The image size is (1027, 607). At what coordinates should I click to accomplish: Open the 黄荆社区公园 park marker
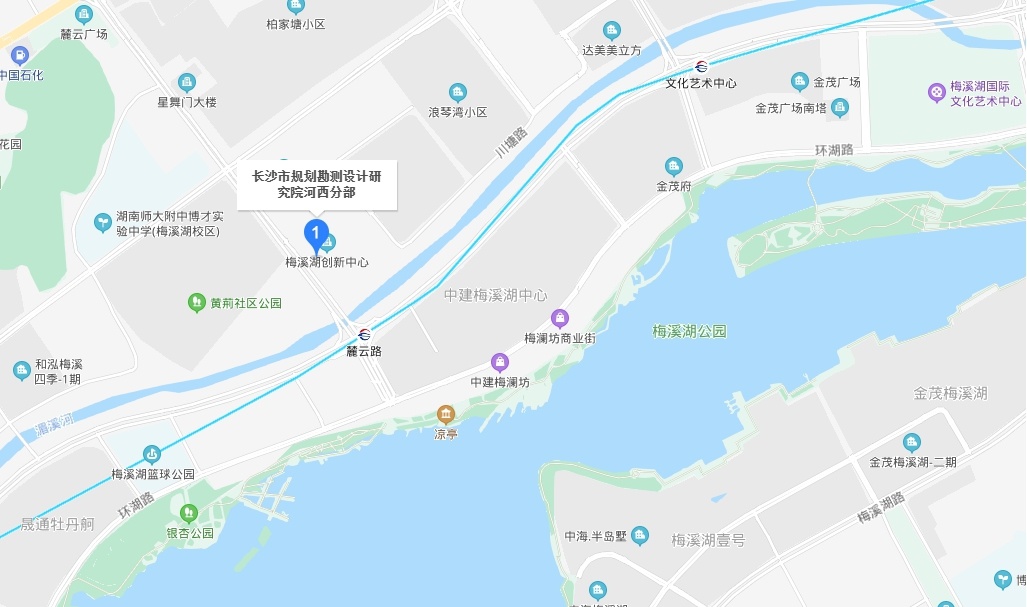pos(197,302)
